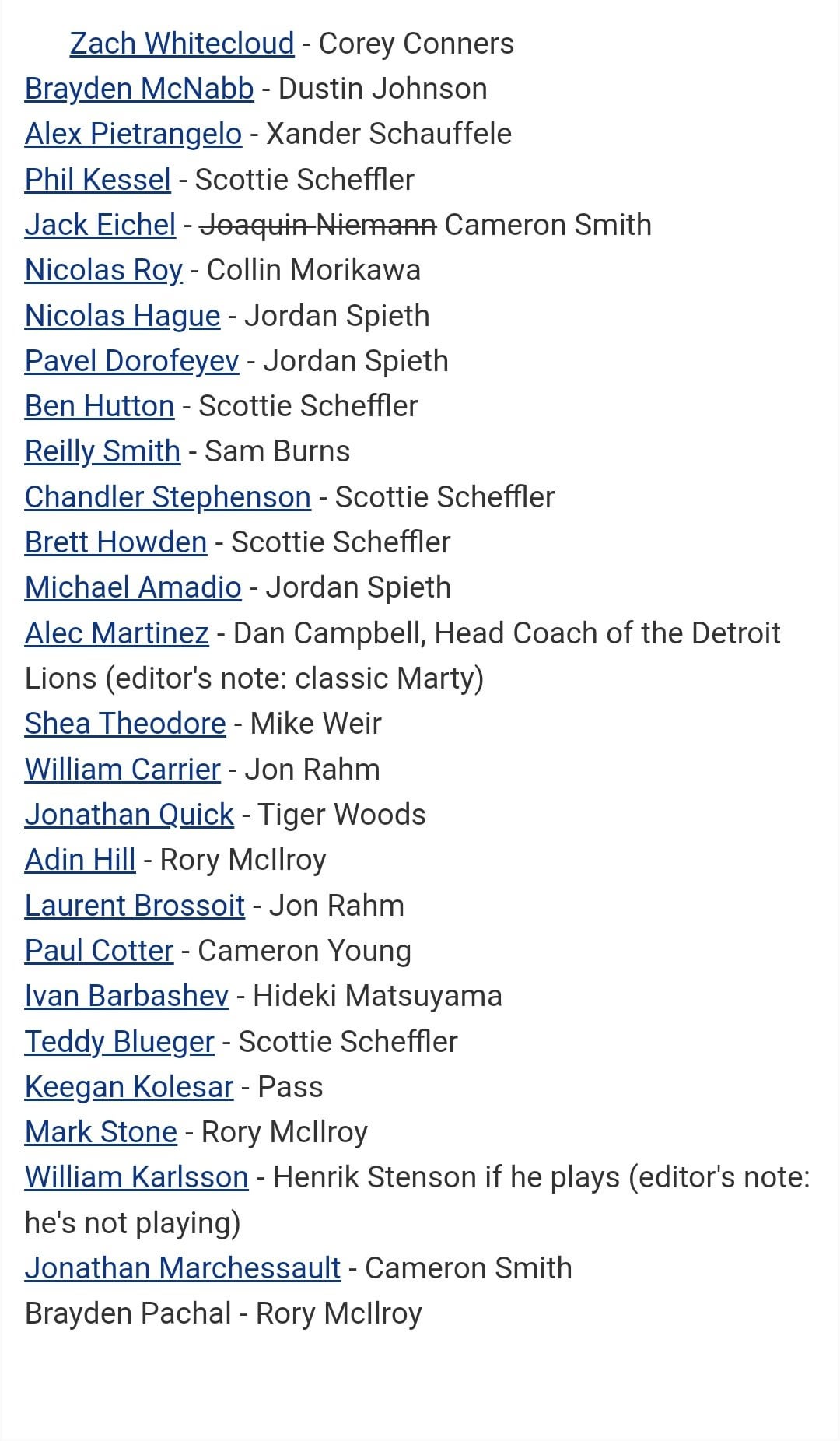Tap the Pavel Dorofeyev link
The height and width of the screenshot is (1441, 840).
click(131, 361)
